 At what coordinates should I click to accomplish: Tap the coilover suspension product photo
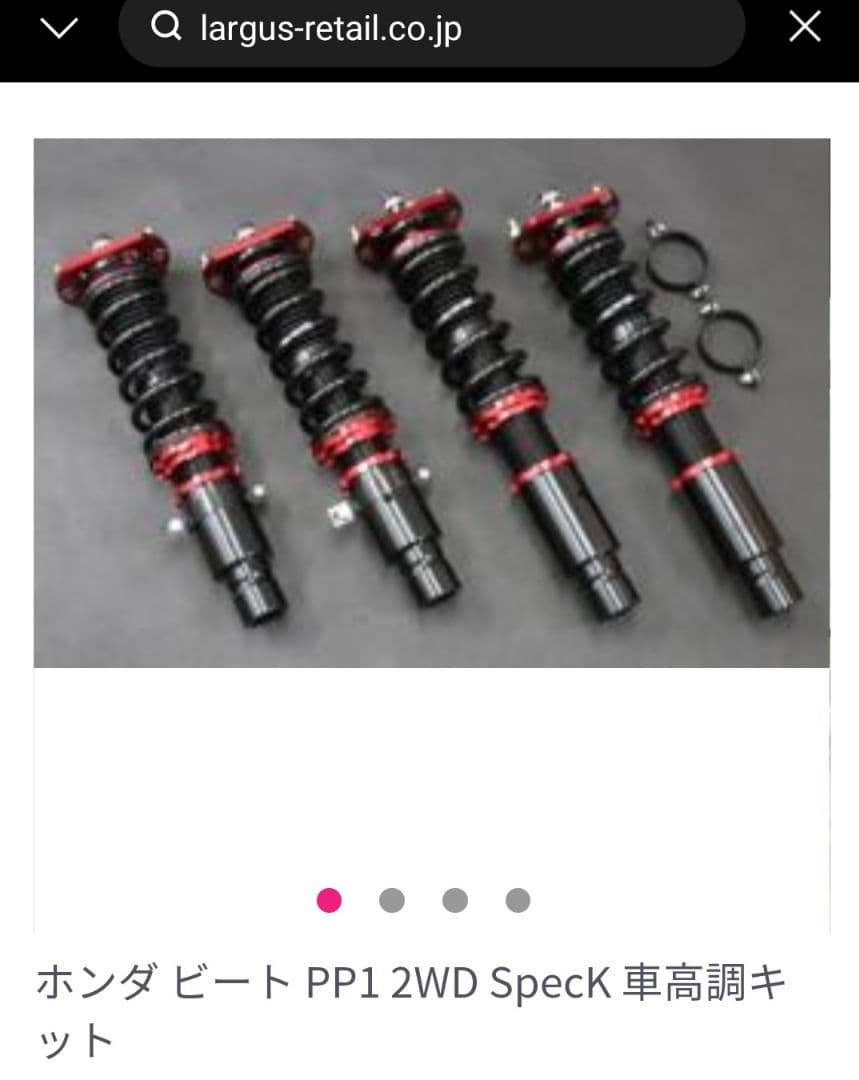(x=430, y=400)
